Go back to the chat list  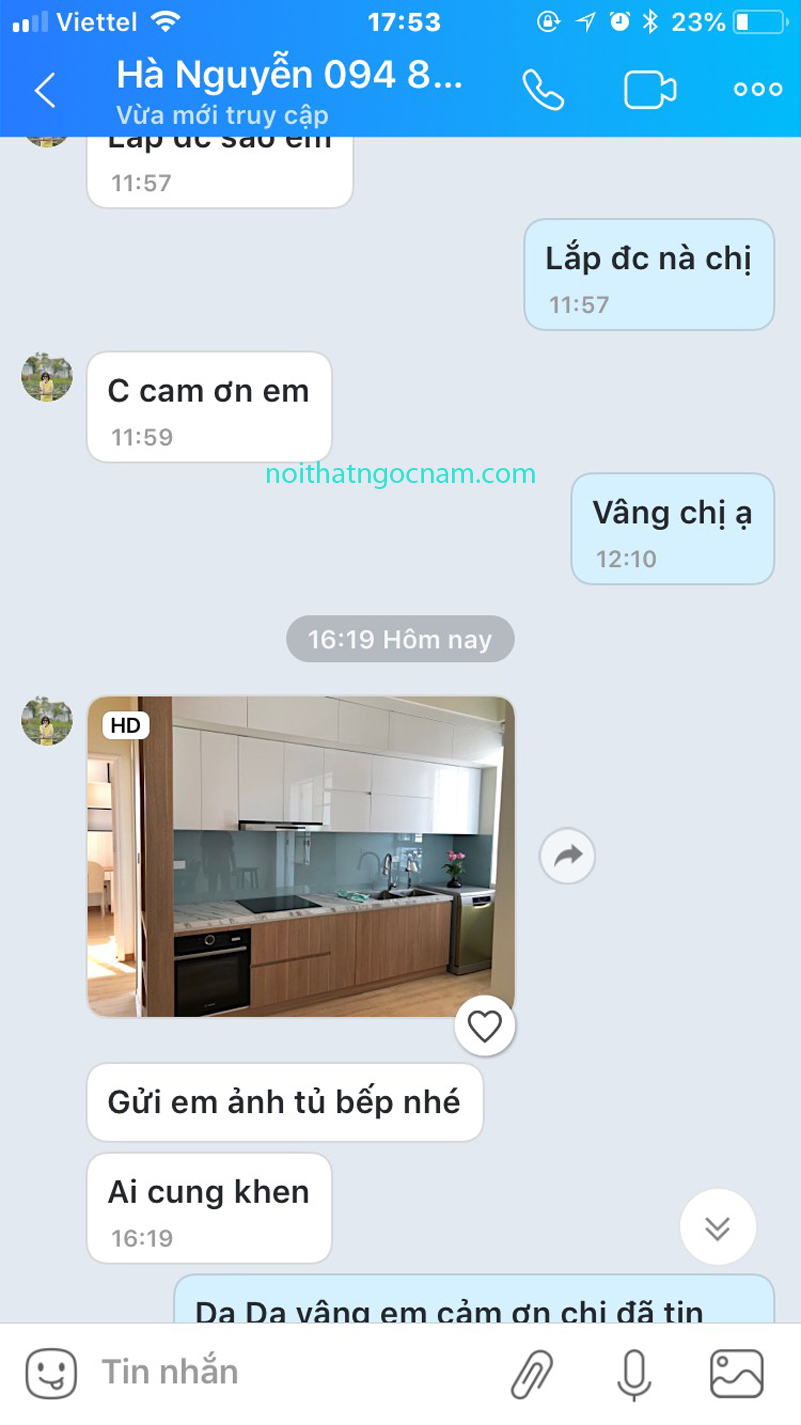pos(46,91)
